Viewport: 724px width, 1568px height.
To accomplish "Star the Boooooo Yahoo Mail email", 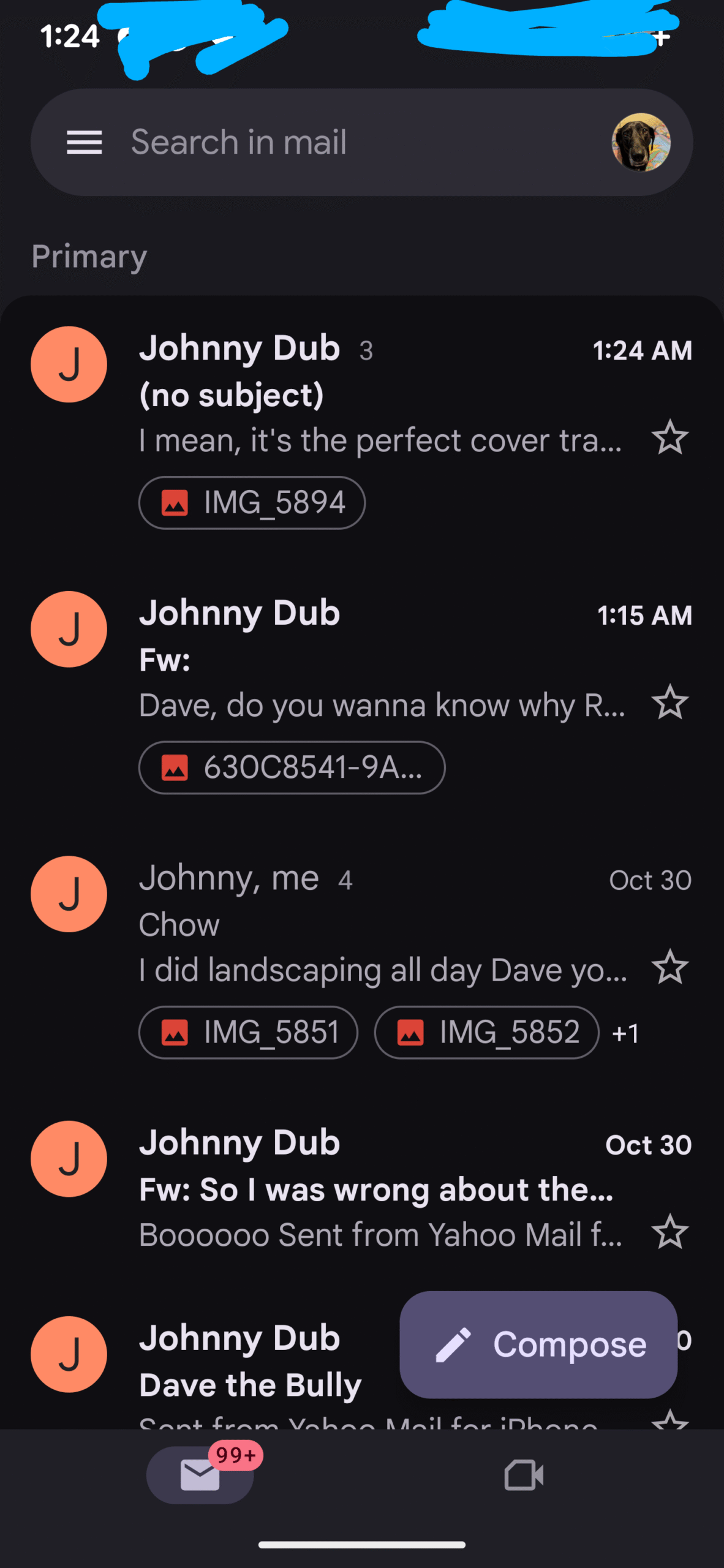I will [669, 1232].
